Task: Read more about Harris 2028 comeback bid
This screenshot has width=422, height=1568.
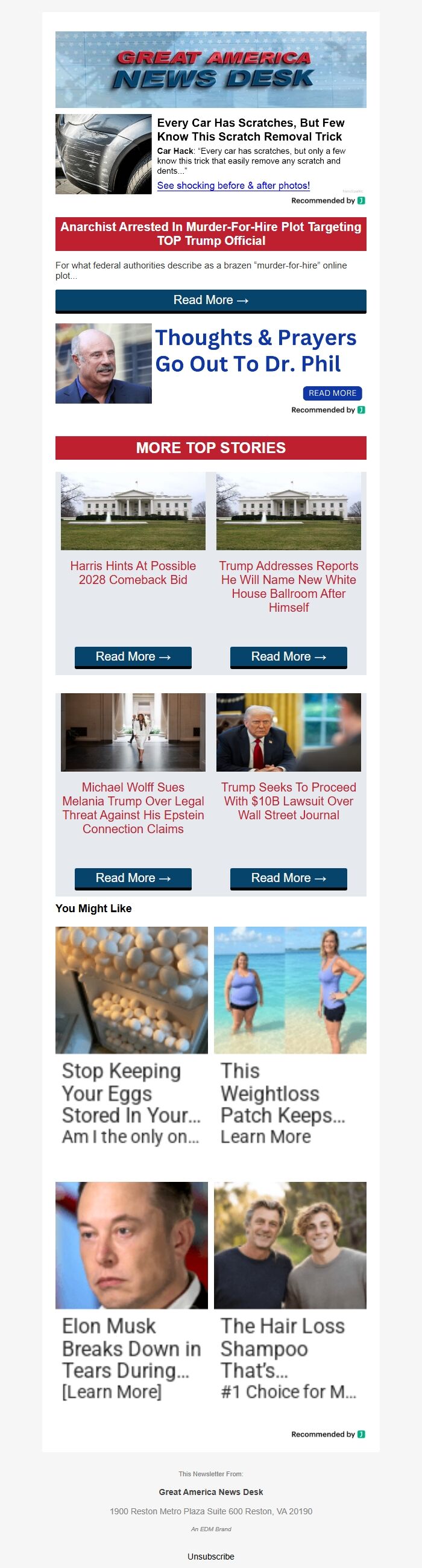Action: (x=133, y=657)
